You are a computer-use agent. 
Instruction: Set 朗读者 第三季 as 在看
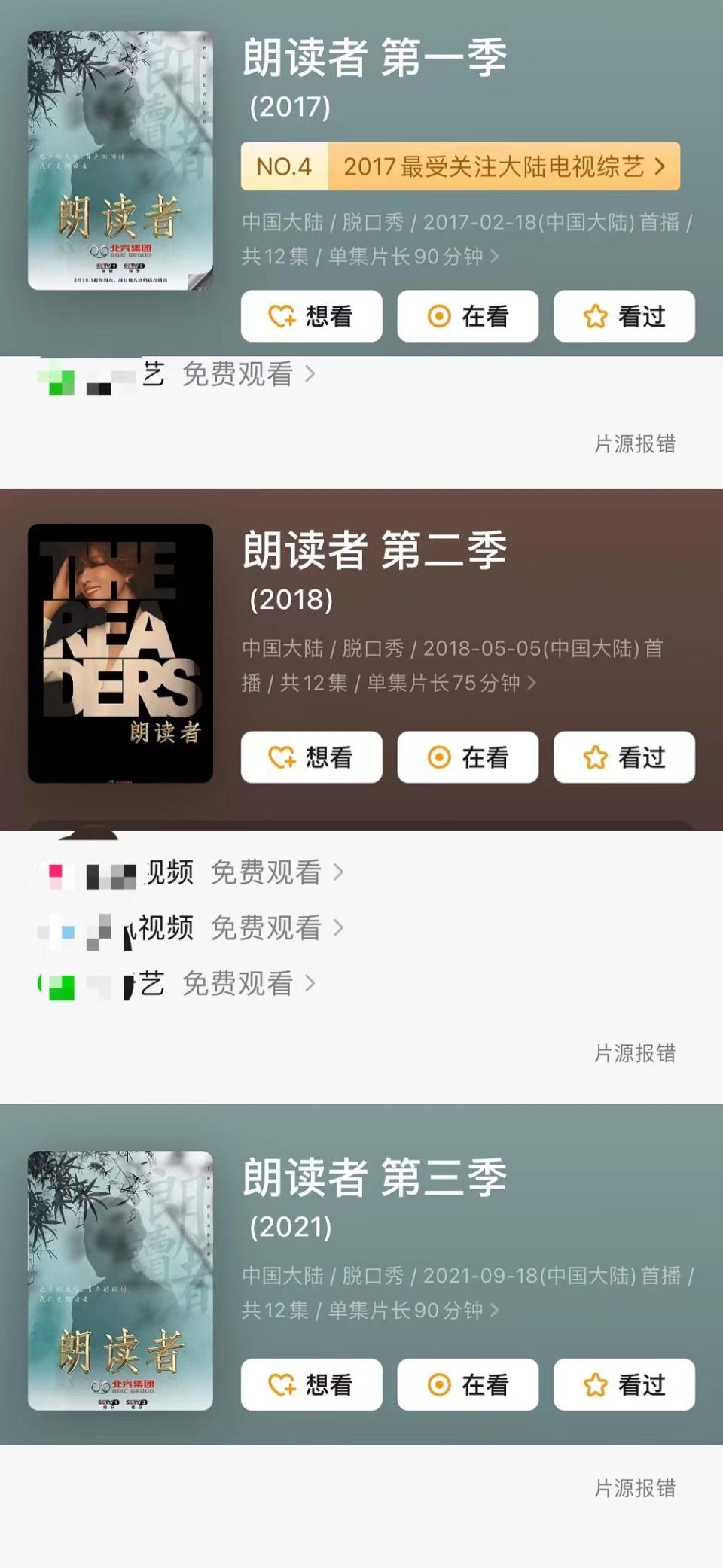468,1384
